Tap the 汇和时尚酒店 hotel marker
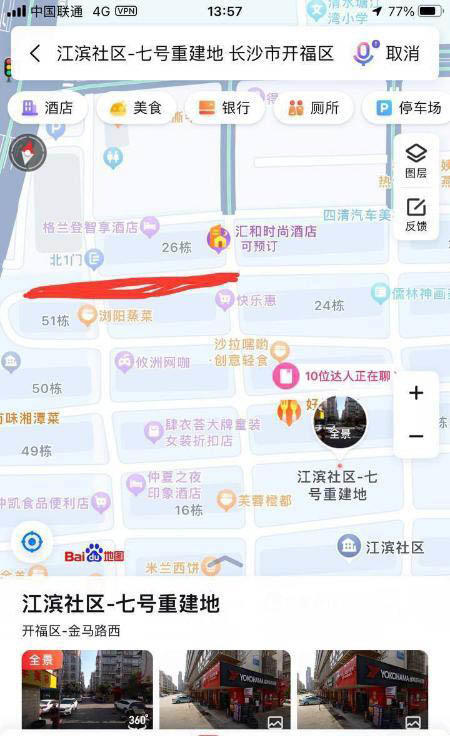450x736 pixels. (219, 238)
